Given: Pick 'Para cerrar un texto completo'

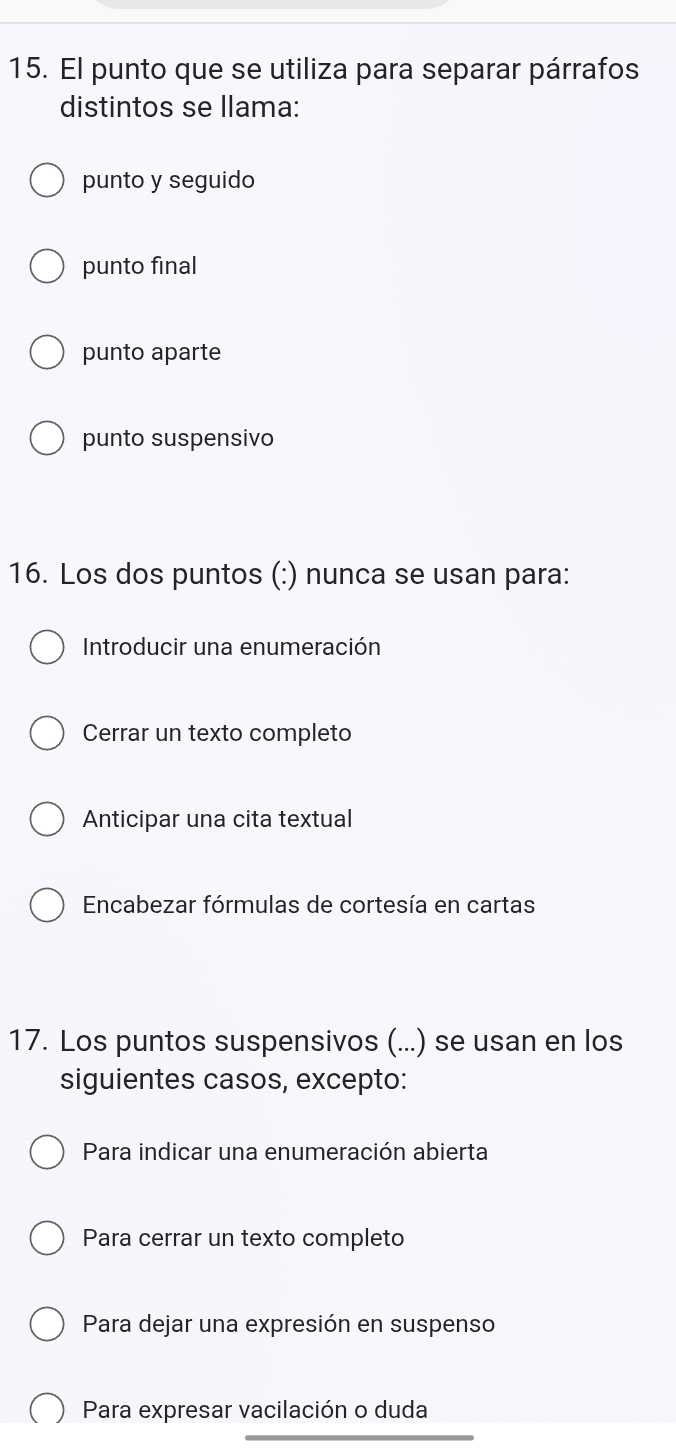Looking at the screenshot, I should [x=47, y=1238].
